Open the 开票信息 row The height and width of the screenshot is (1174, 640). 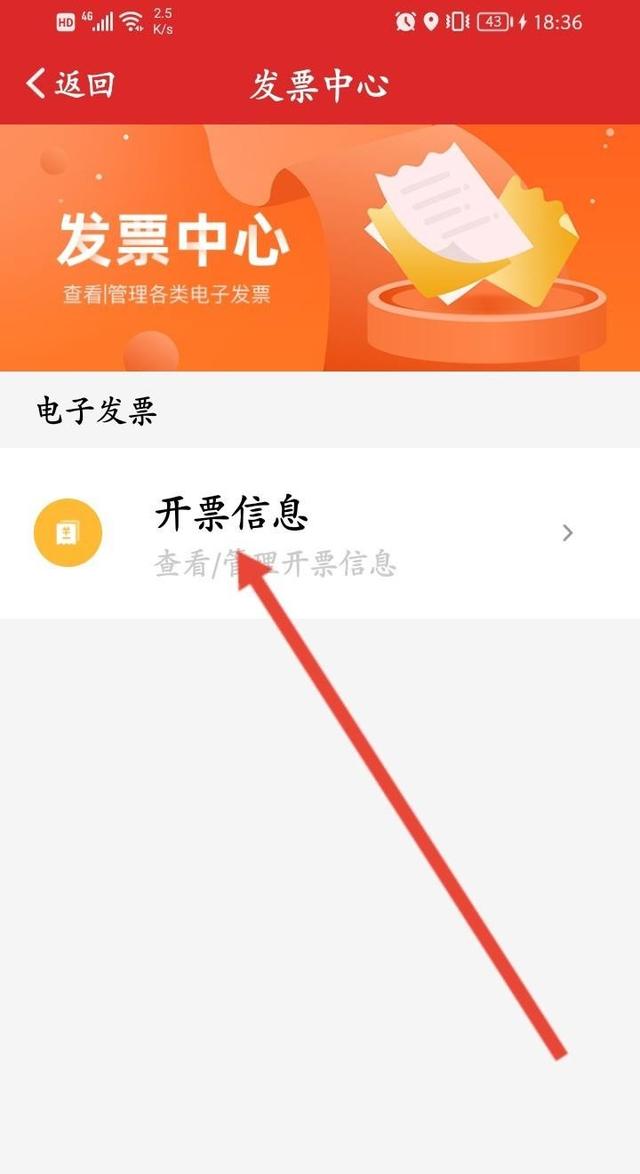point(320,532)
